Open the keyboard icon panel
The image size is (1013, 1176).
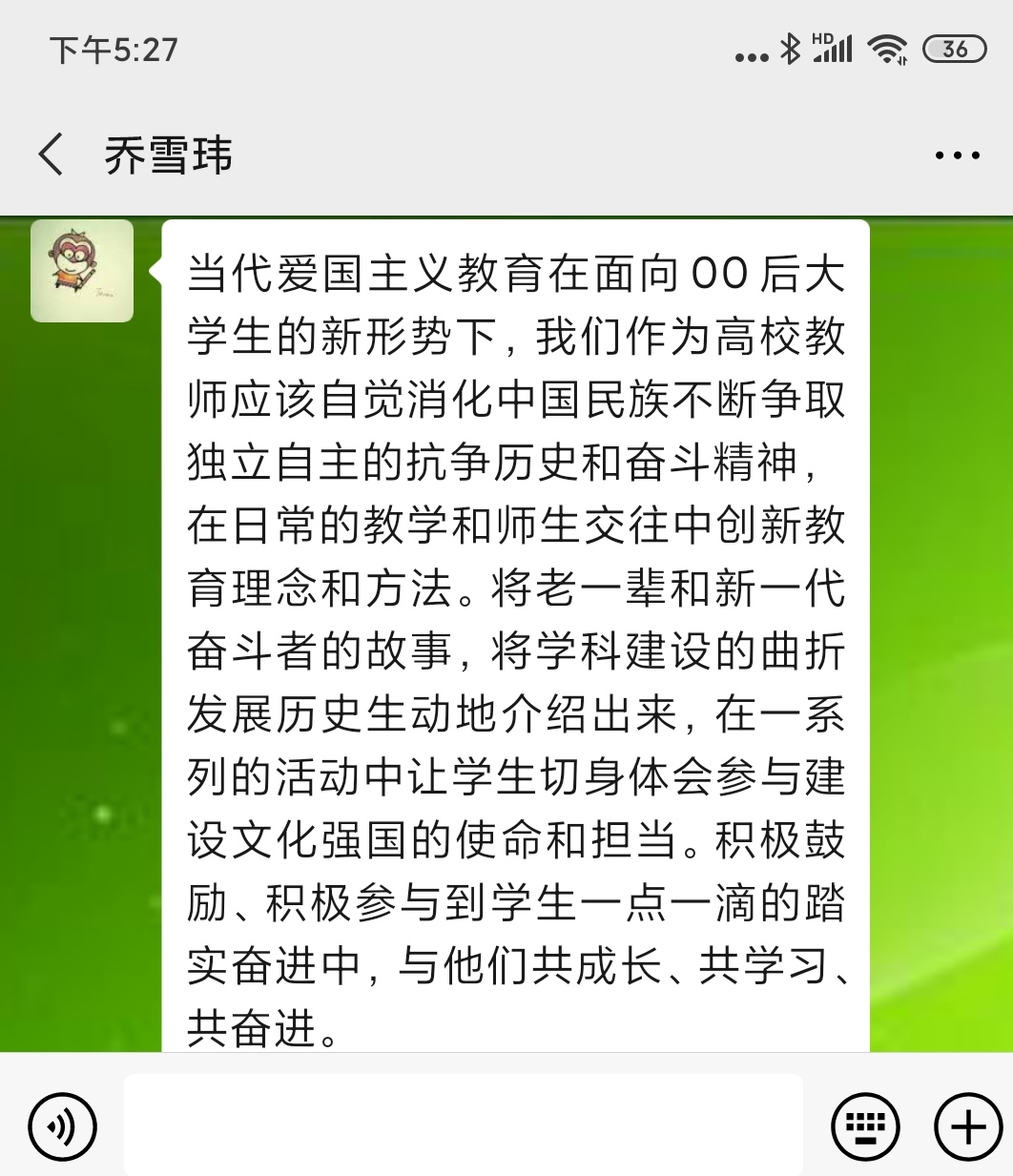coord(865,1126)
